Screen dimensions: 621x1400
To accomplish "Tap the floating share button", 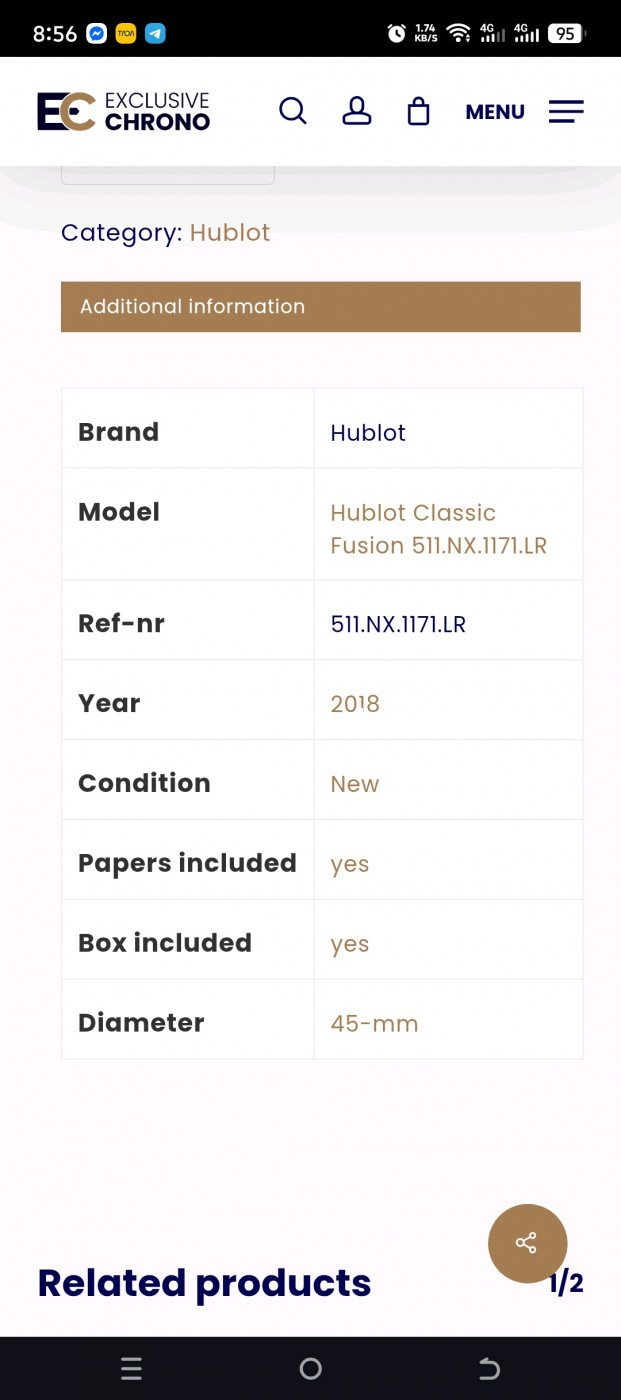I will click(527, 1243).
